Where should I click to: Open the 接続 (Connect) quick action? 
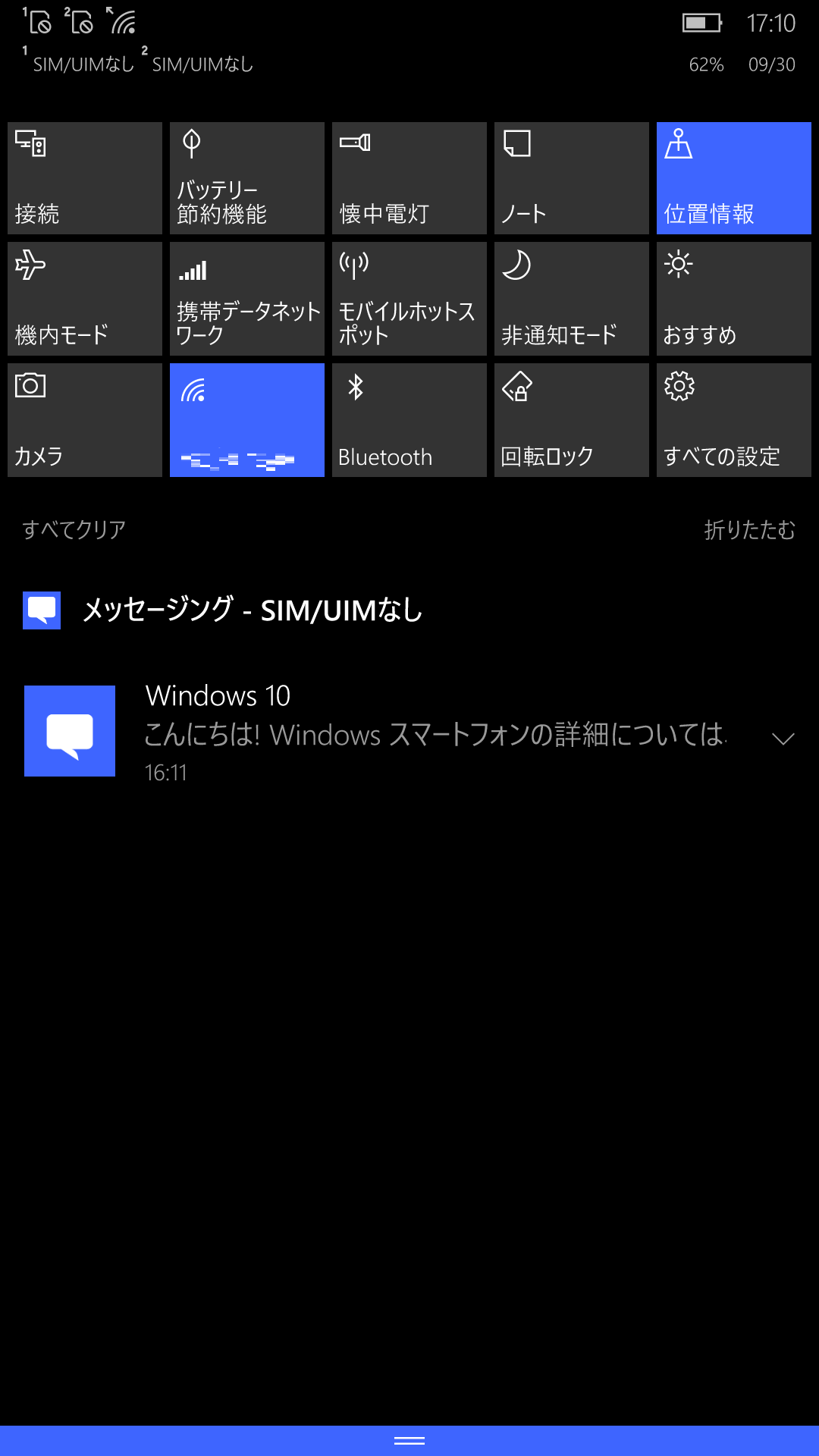tap(85, 178)
